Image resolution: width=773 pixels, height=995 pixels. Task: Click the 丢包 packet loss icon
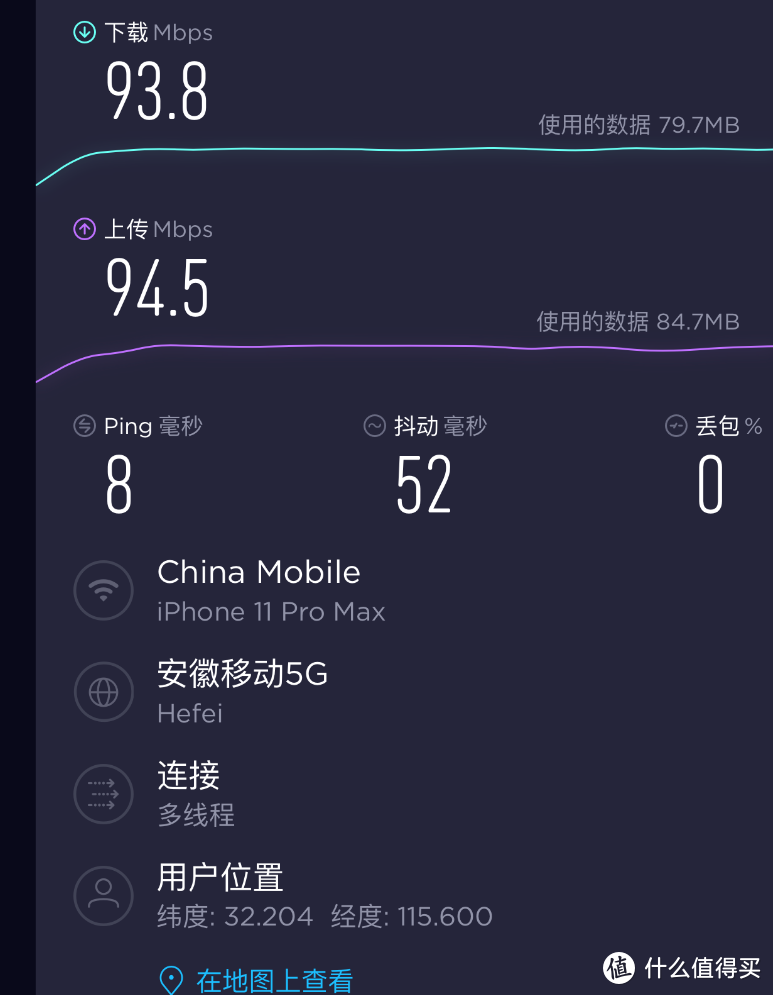(x=675, y=425)
